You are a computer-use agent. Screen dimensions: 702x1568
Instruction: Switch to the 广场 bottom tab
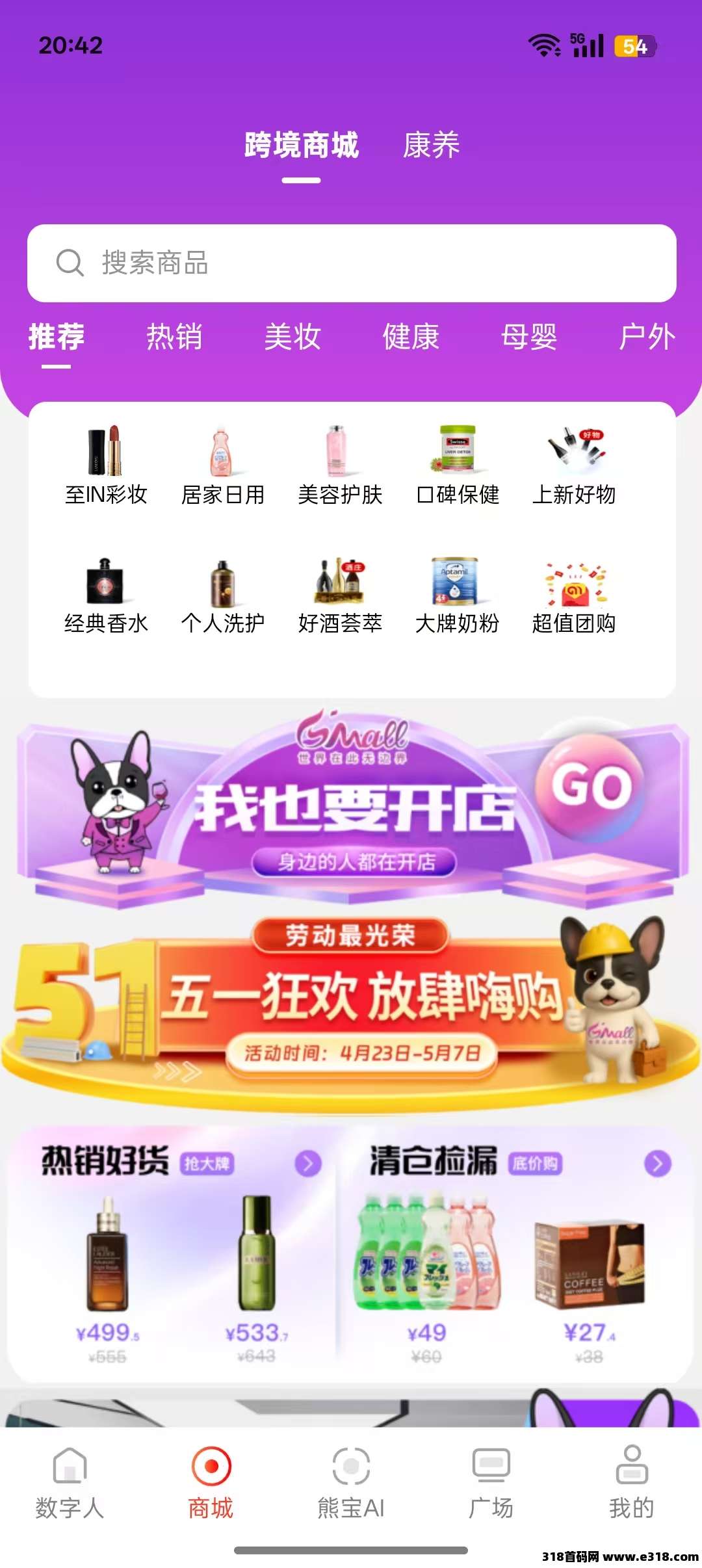491,1483
